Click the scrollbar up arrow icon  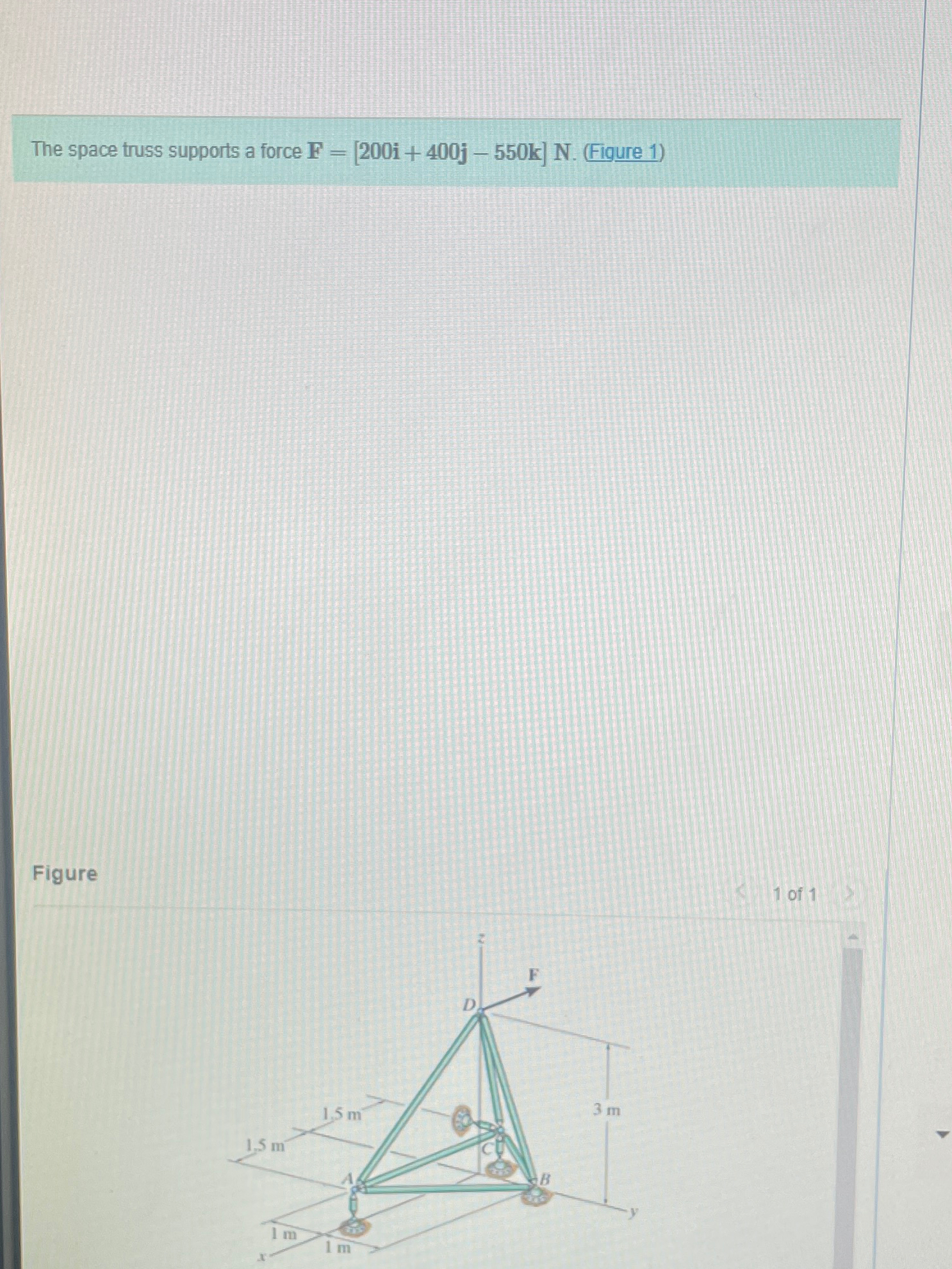click(853, 937)
